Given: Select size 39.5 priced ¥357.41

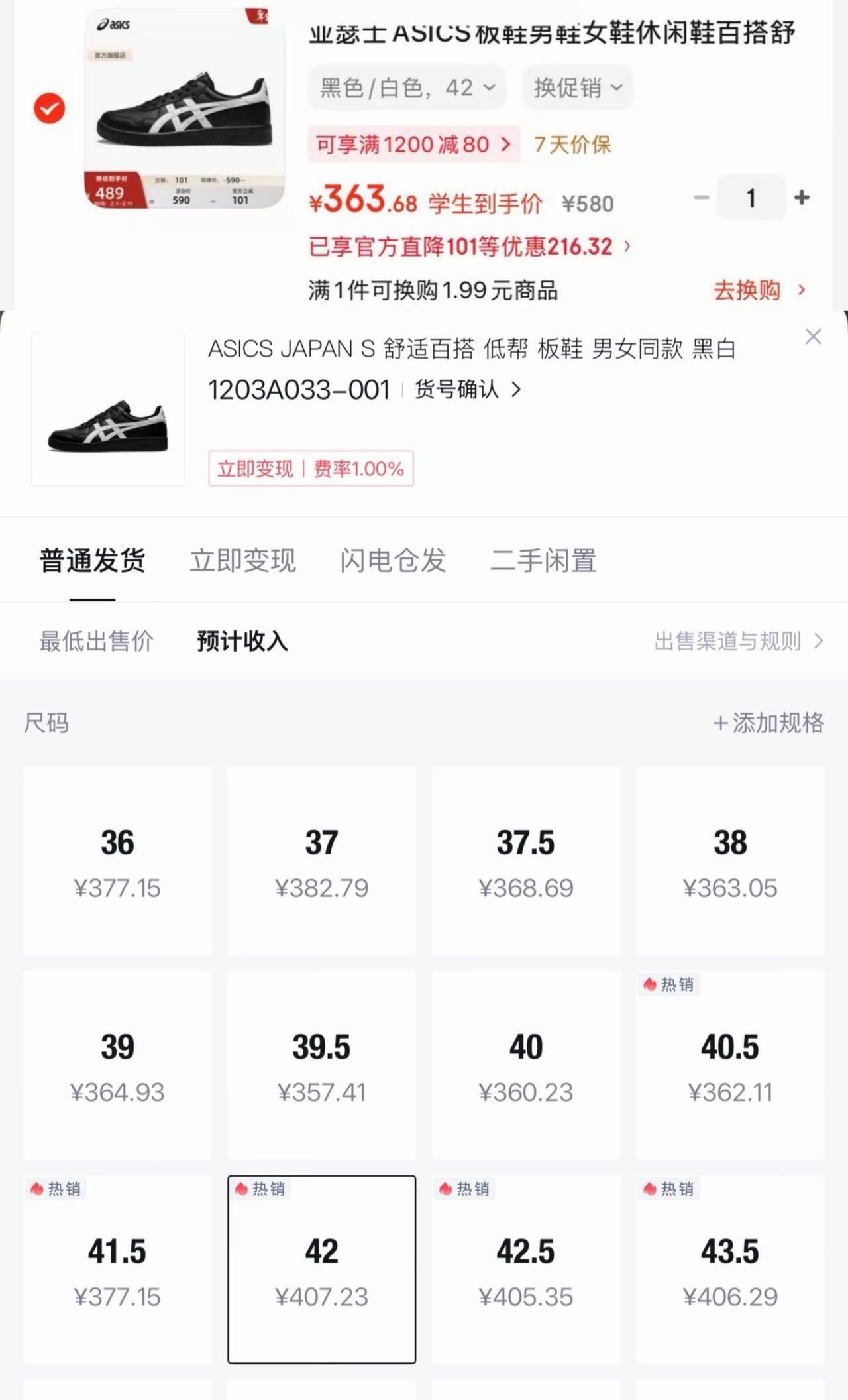Looking at the screenshot, I should pyautogui.click(x=322, y=1064).
